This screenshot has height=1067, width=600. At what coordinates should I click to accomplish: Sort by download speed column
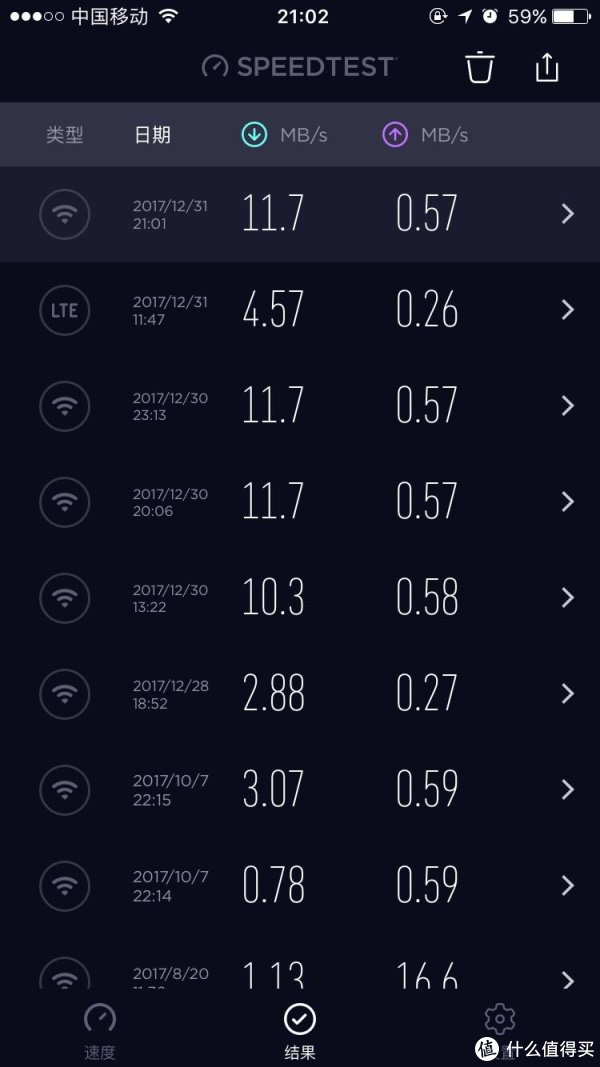click(284, 135)
